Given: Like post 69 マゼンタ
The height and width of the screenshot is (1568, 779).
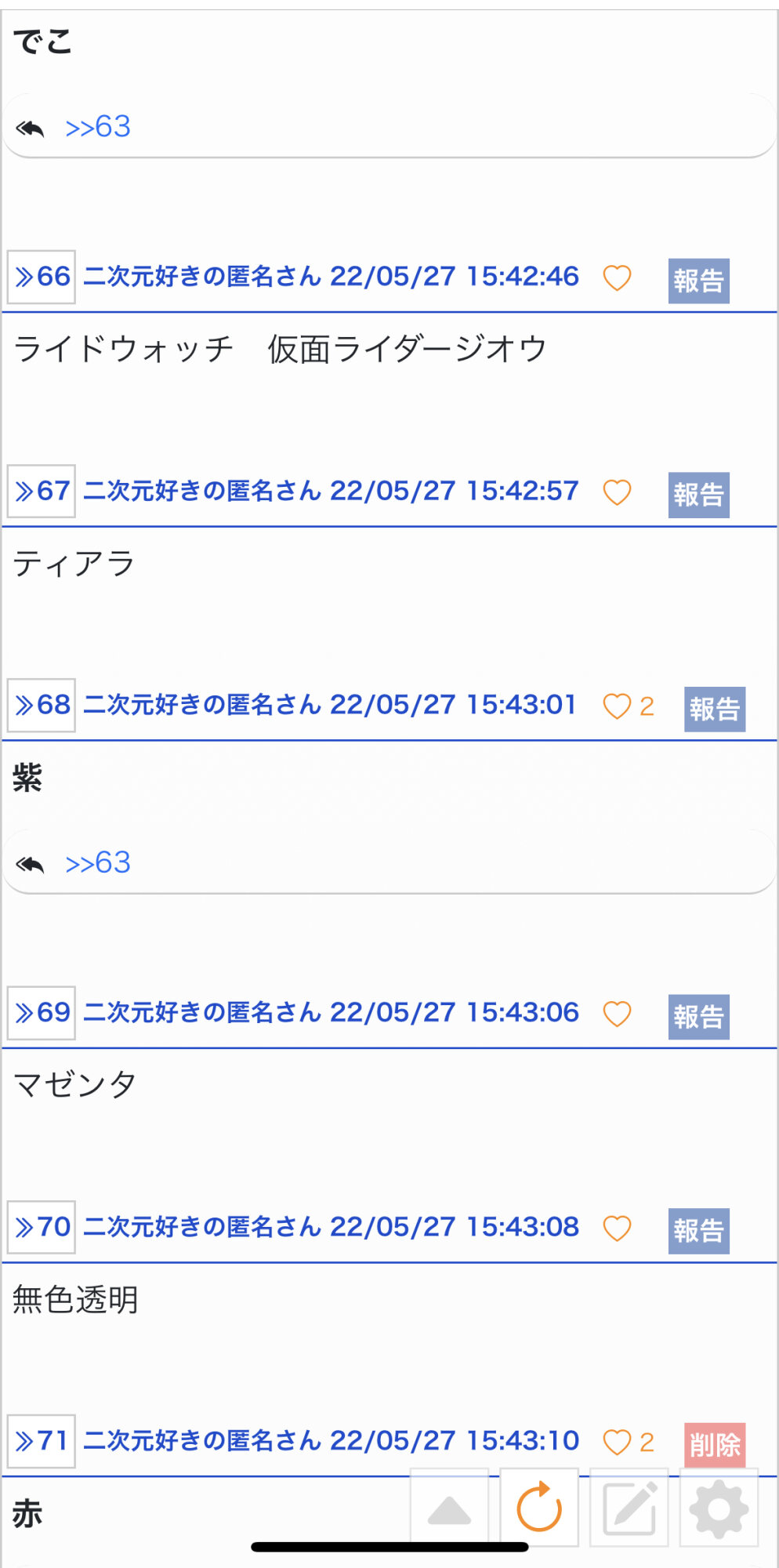Looking at the screenshot, I should (617, 1014).
